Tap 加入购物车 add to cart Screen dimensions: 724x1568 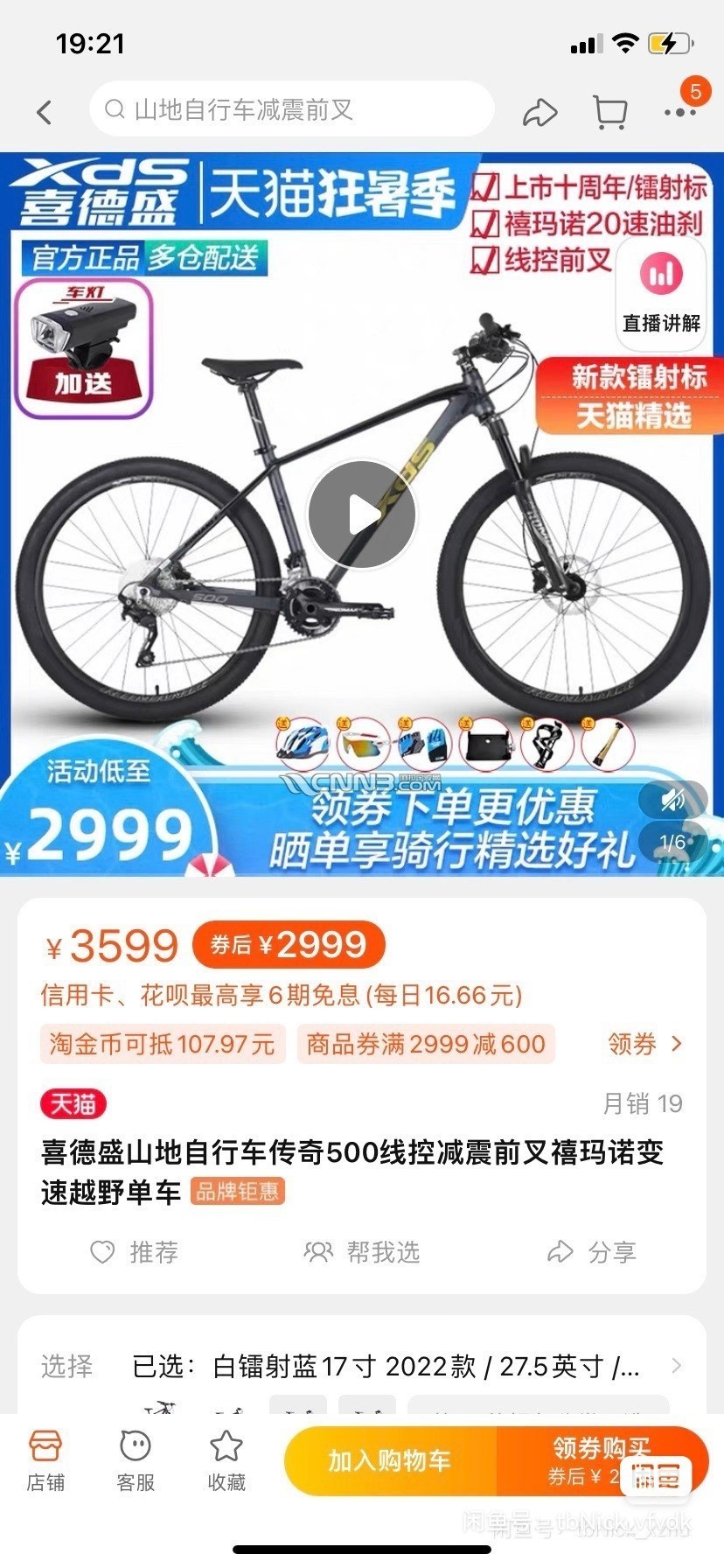click(390, 1460)
